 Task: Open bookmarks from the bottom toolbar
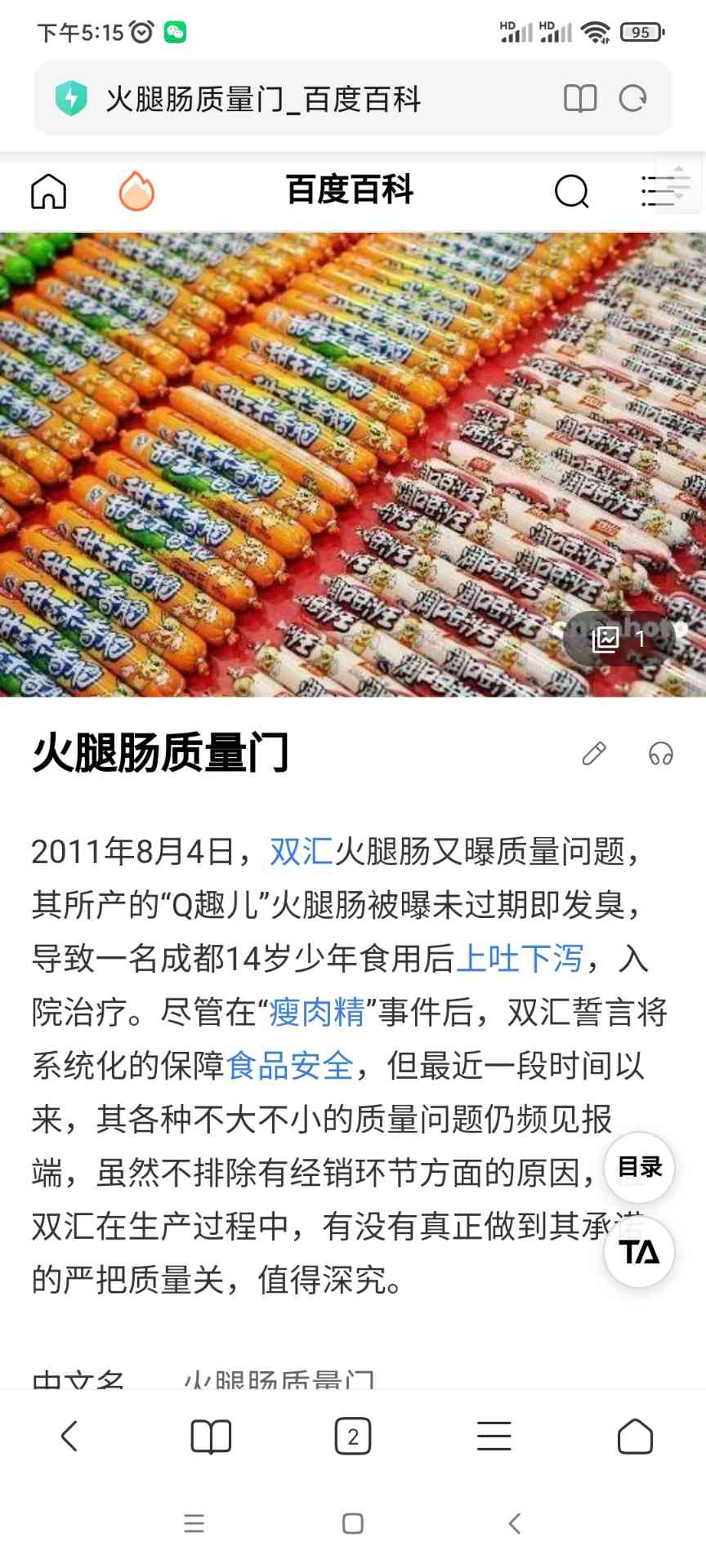click(x=211, y=1437)
